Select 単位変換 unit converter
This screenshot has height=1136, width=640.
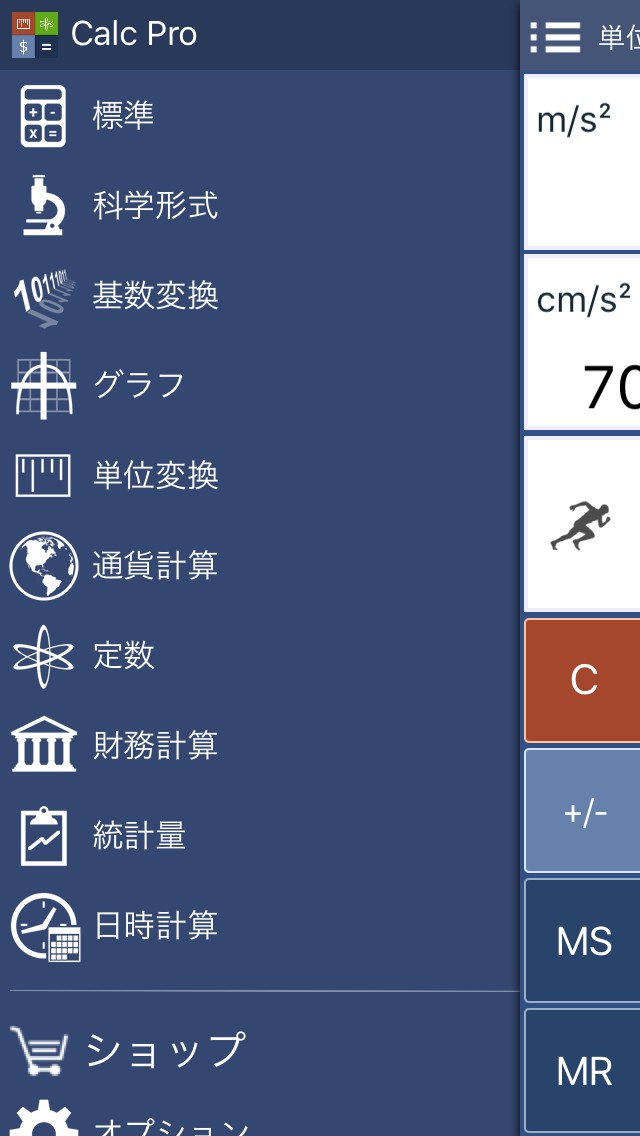[155, 475]
